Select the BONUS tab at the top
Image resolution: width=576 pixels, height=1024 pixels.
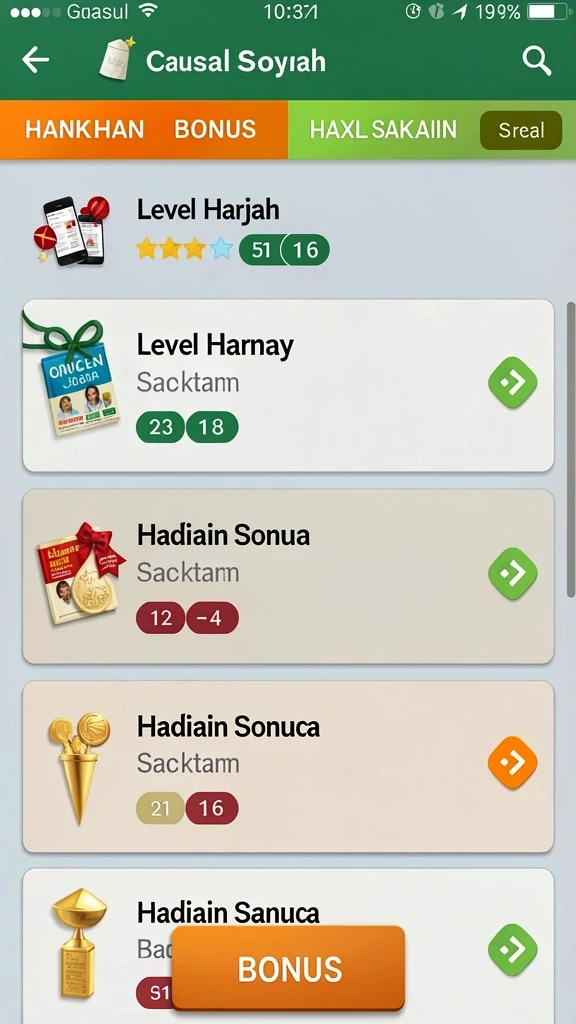pos(215,129)
